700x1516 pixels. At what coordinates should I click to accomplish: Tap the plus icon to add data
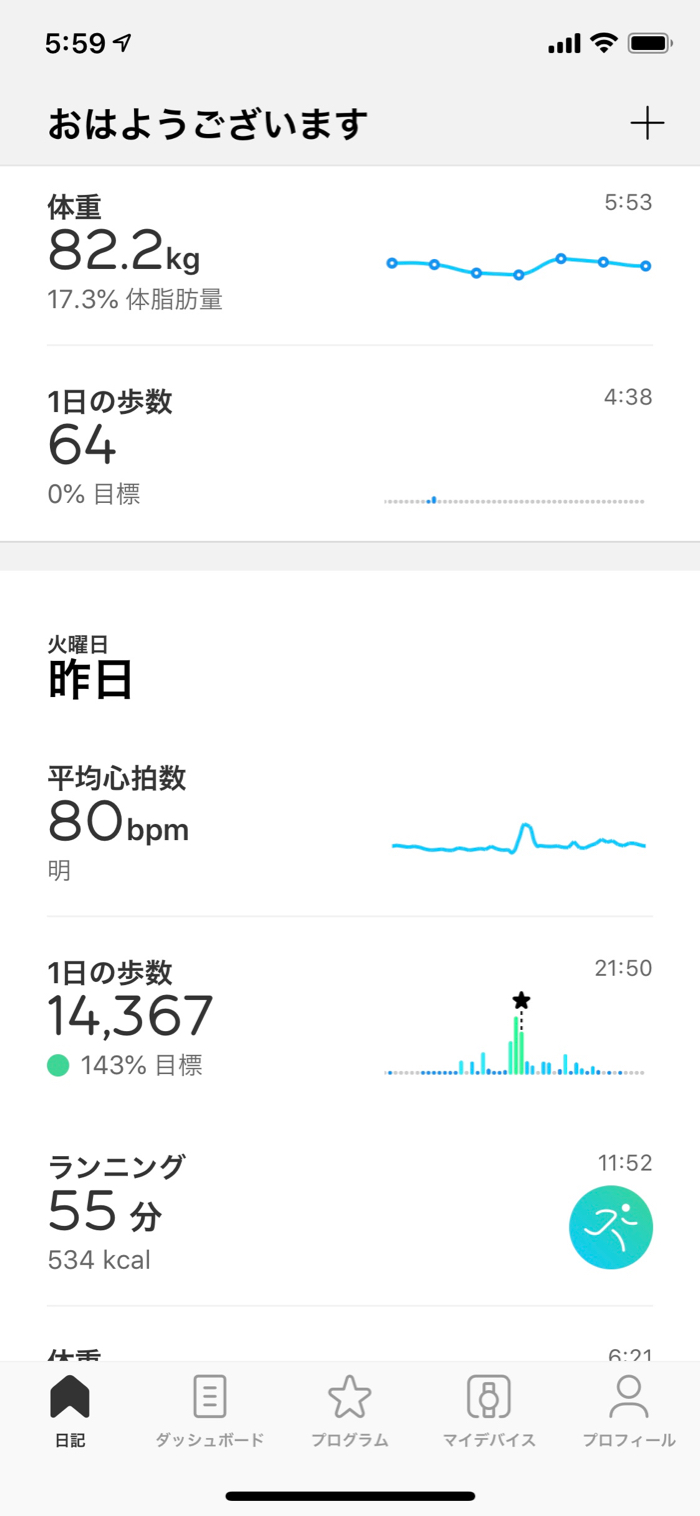coord(647,124)
